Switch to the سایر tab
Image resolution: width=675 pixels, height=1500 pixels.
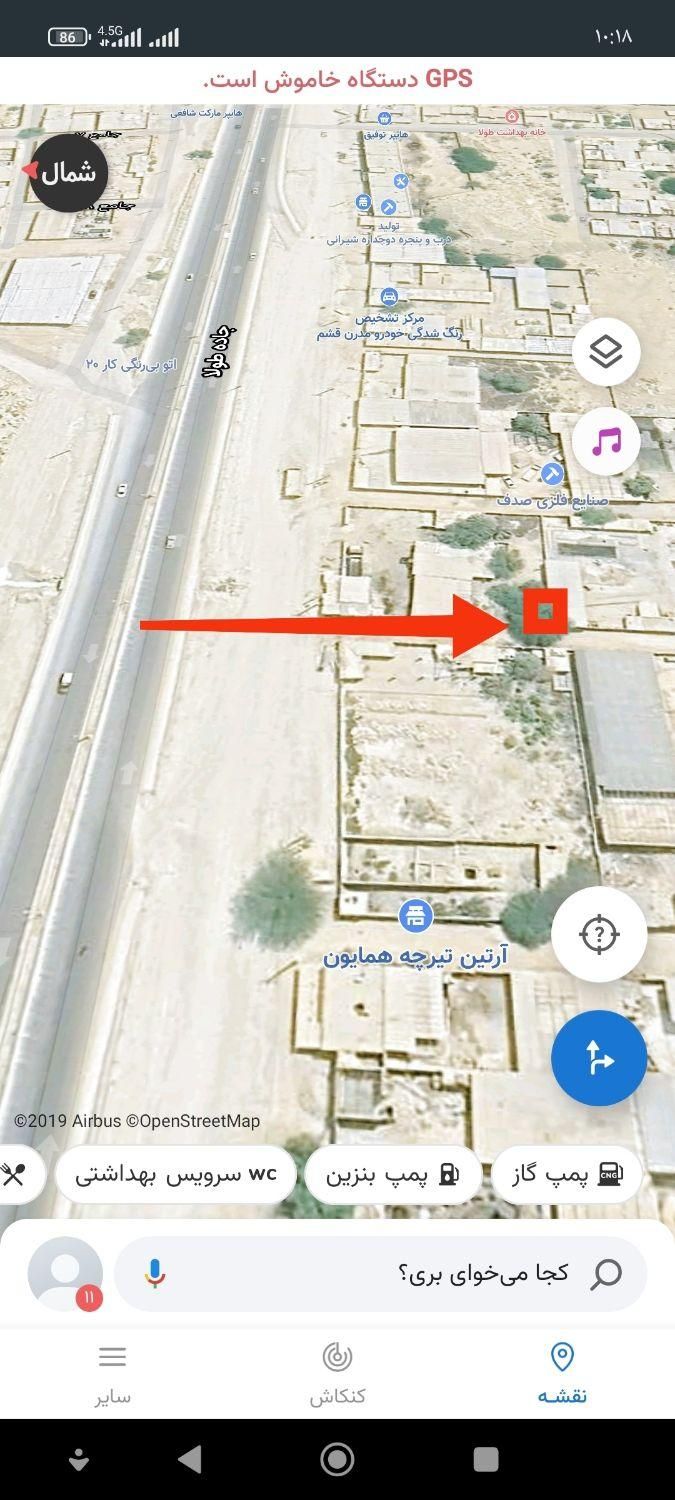pos(112,1373)
